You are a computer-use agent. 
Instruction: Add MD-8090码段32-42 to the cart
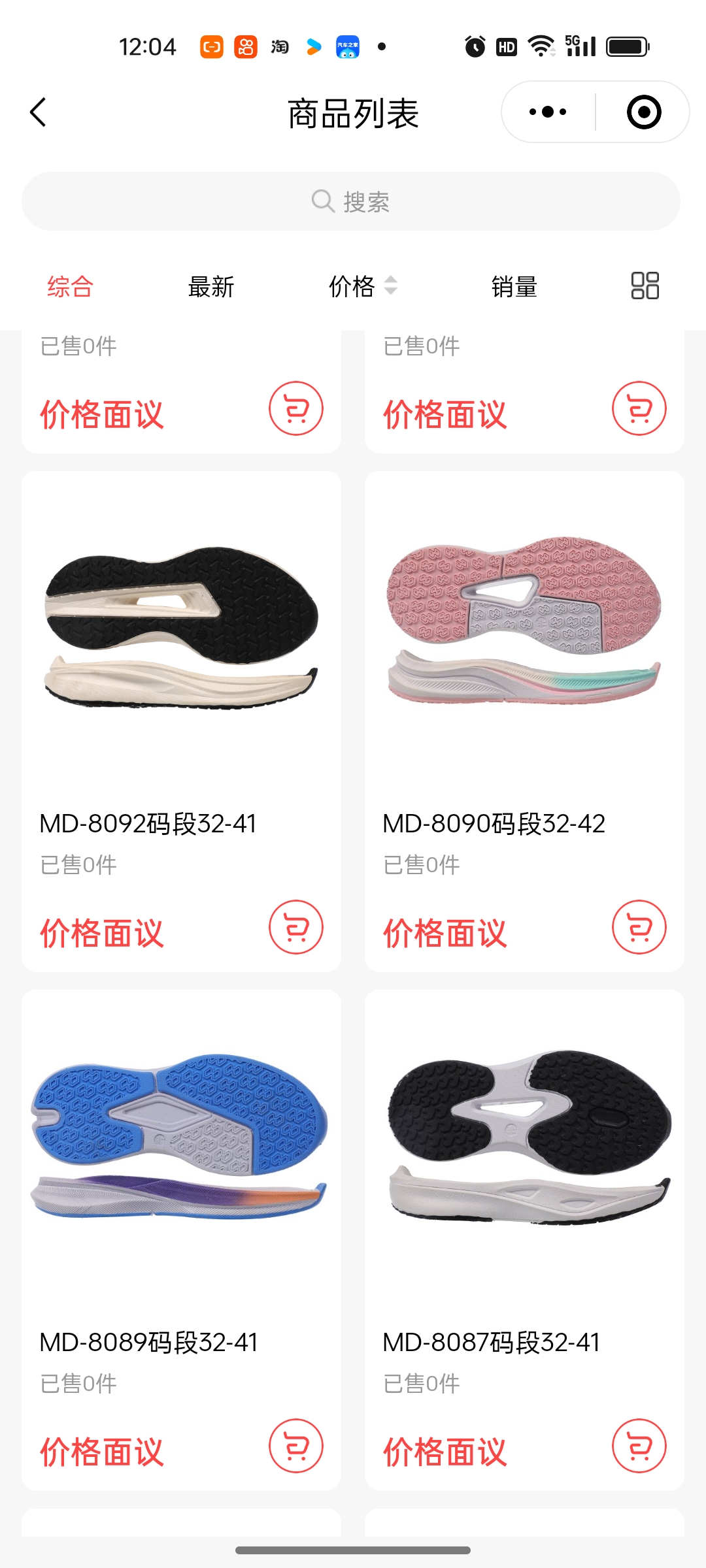click(639, 927)
